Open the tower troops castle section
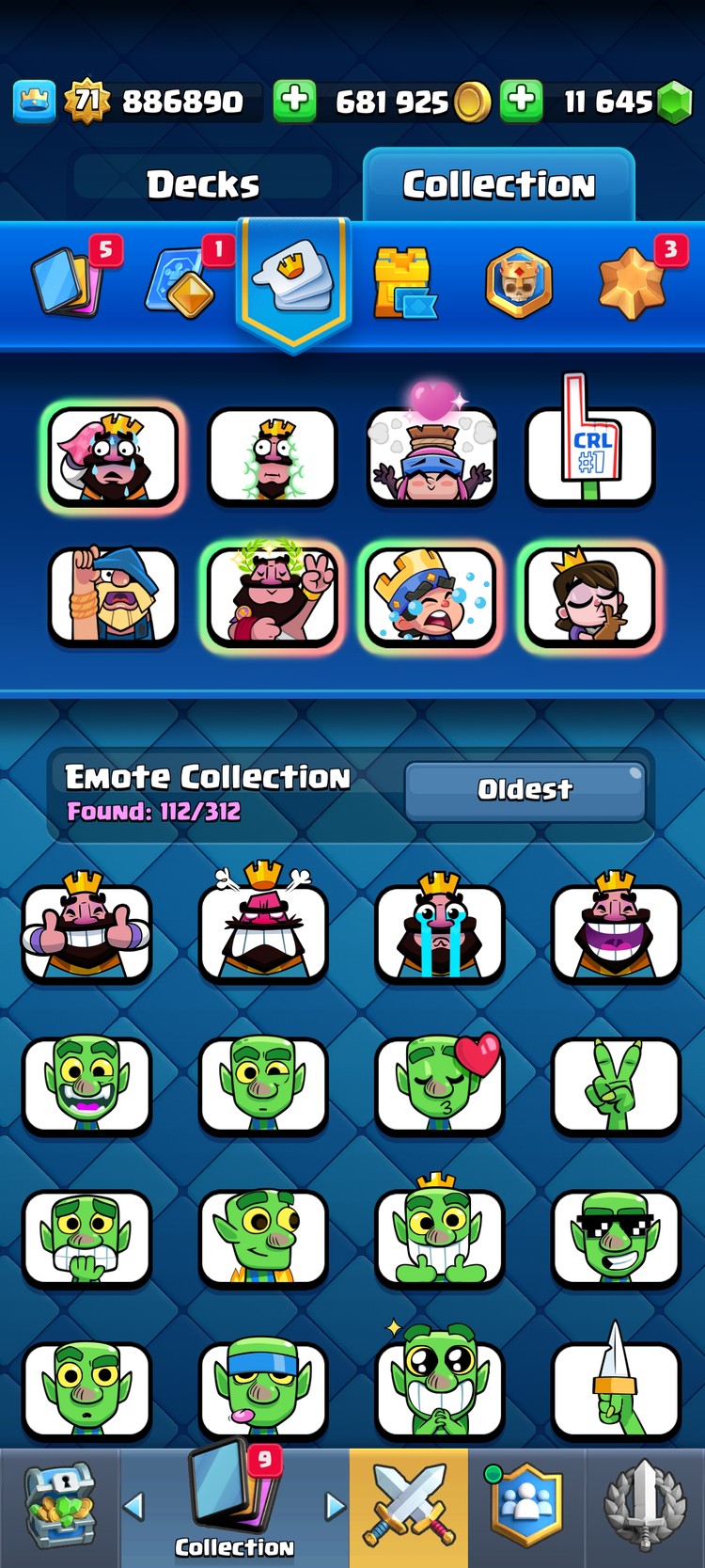The width and height of the screenshot is (705, 1568). tap(404, 281)
